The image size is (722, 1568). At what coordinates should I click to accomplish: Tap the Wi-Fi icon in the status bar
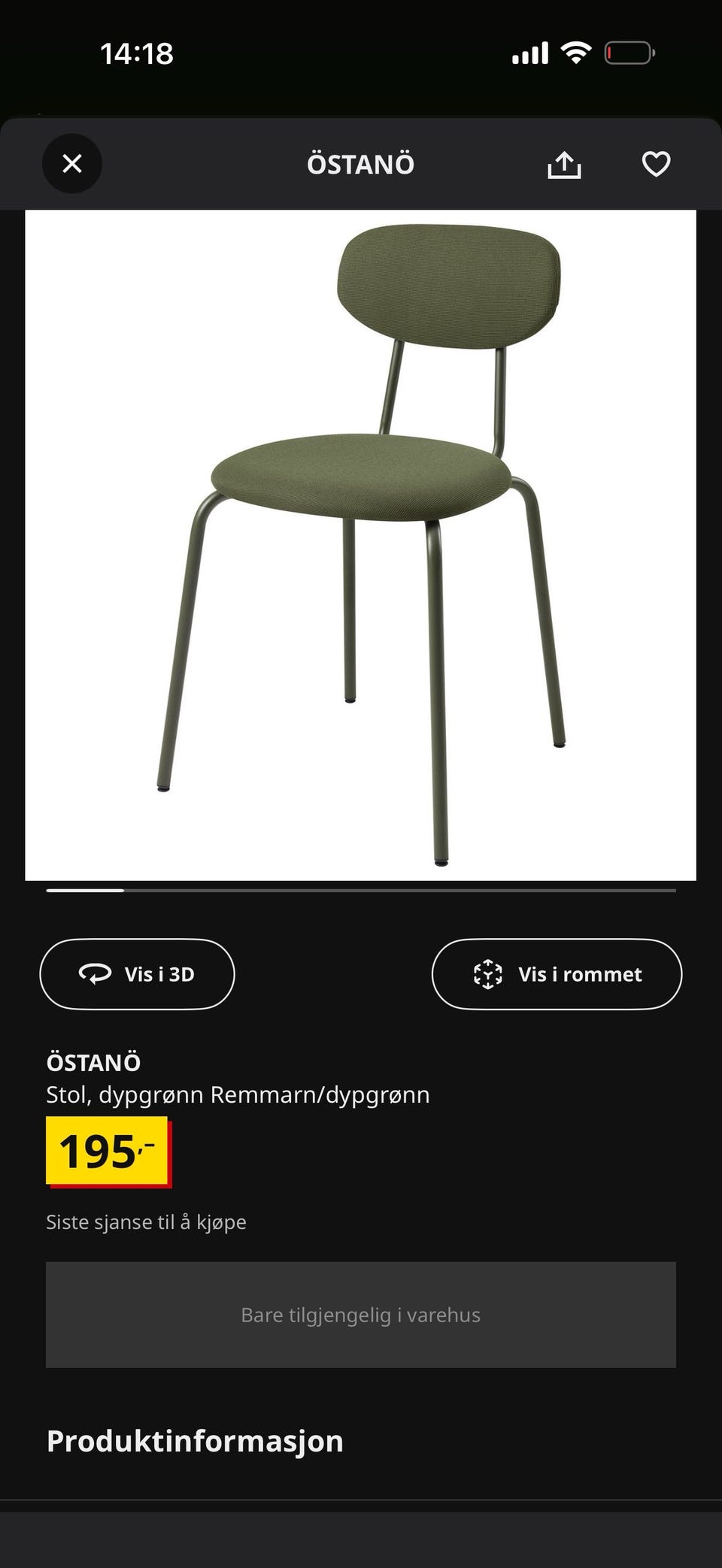click(575, 53)
